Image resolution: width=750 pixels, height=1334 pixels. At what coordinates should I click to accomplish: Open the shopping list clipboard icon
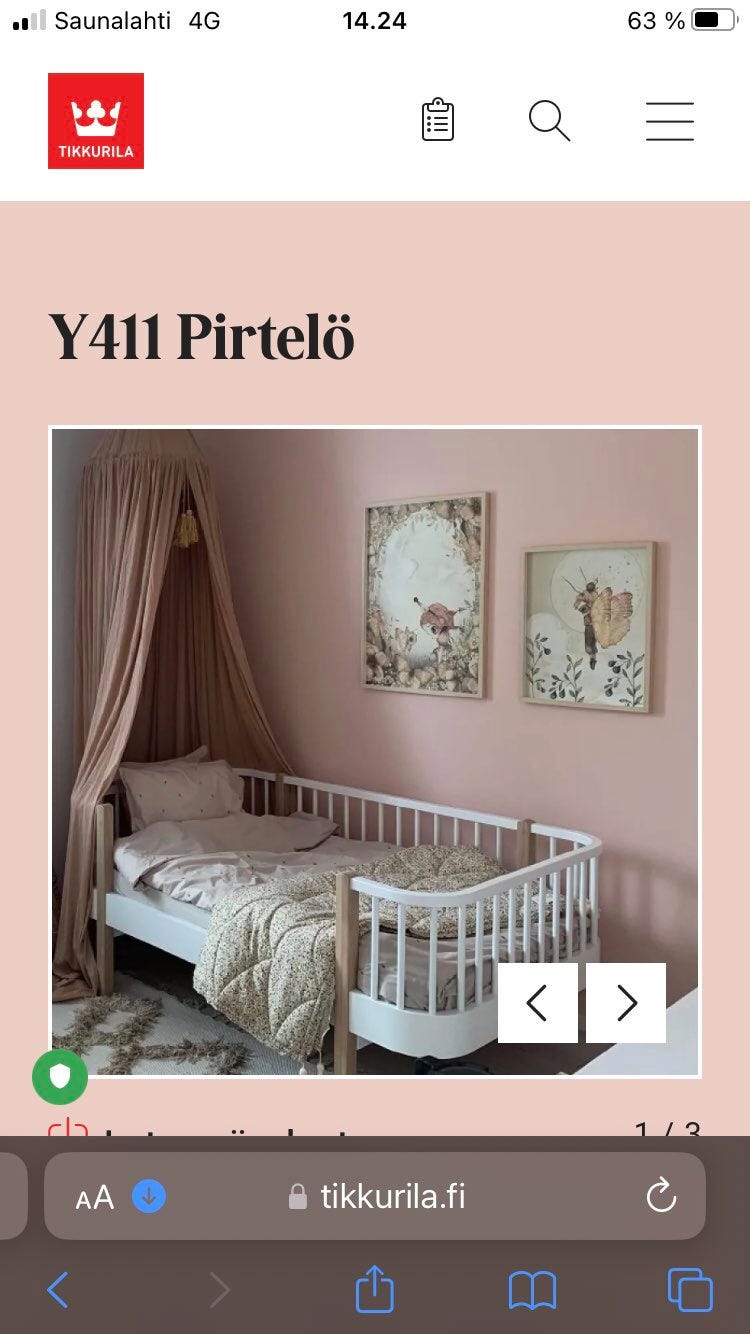tap(438, 121)
